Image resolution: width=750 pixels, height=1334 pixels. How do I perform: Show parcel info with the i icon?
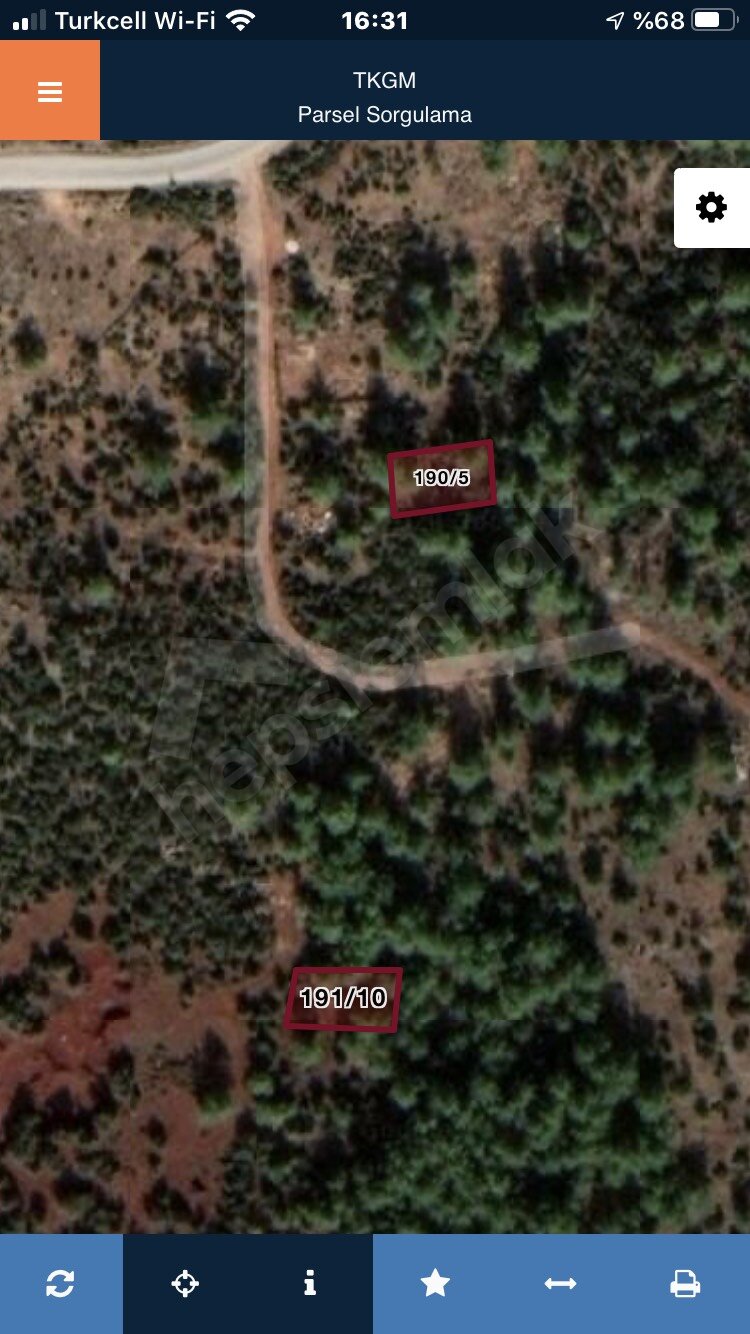click(x=310, y=1284)
